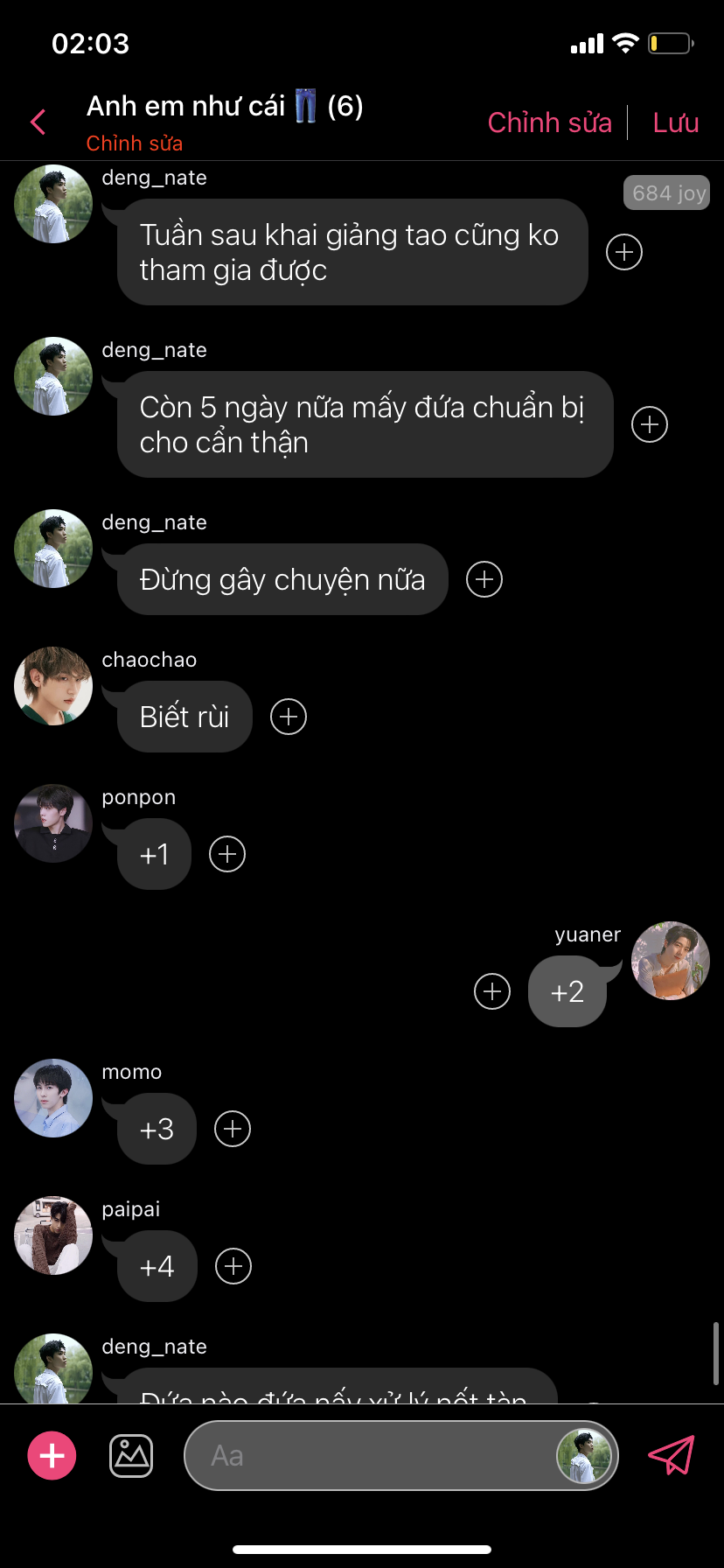Open the pink plus add button
724x1568 pixels.
click(52, 1455)
